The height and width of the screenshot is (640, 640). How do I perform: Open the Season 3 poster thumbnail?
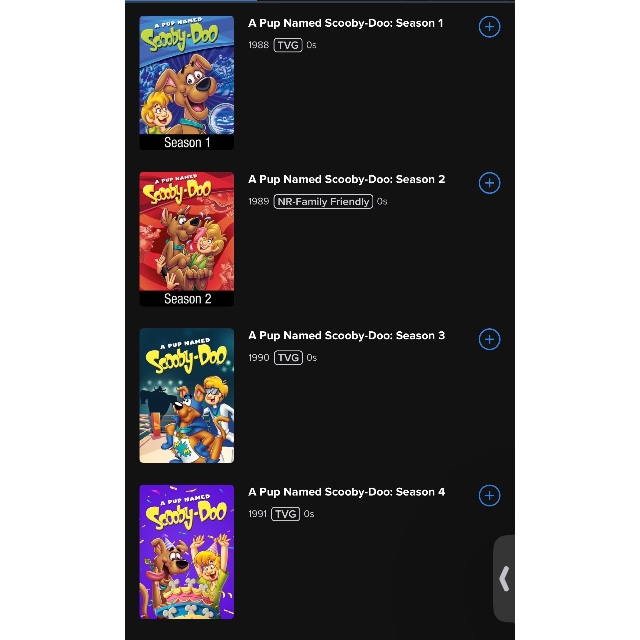(x=187, y=396)
